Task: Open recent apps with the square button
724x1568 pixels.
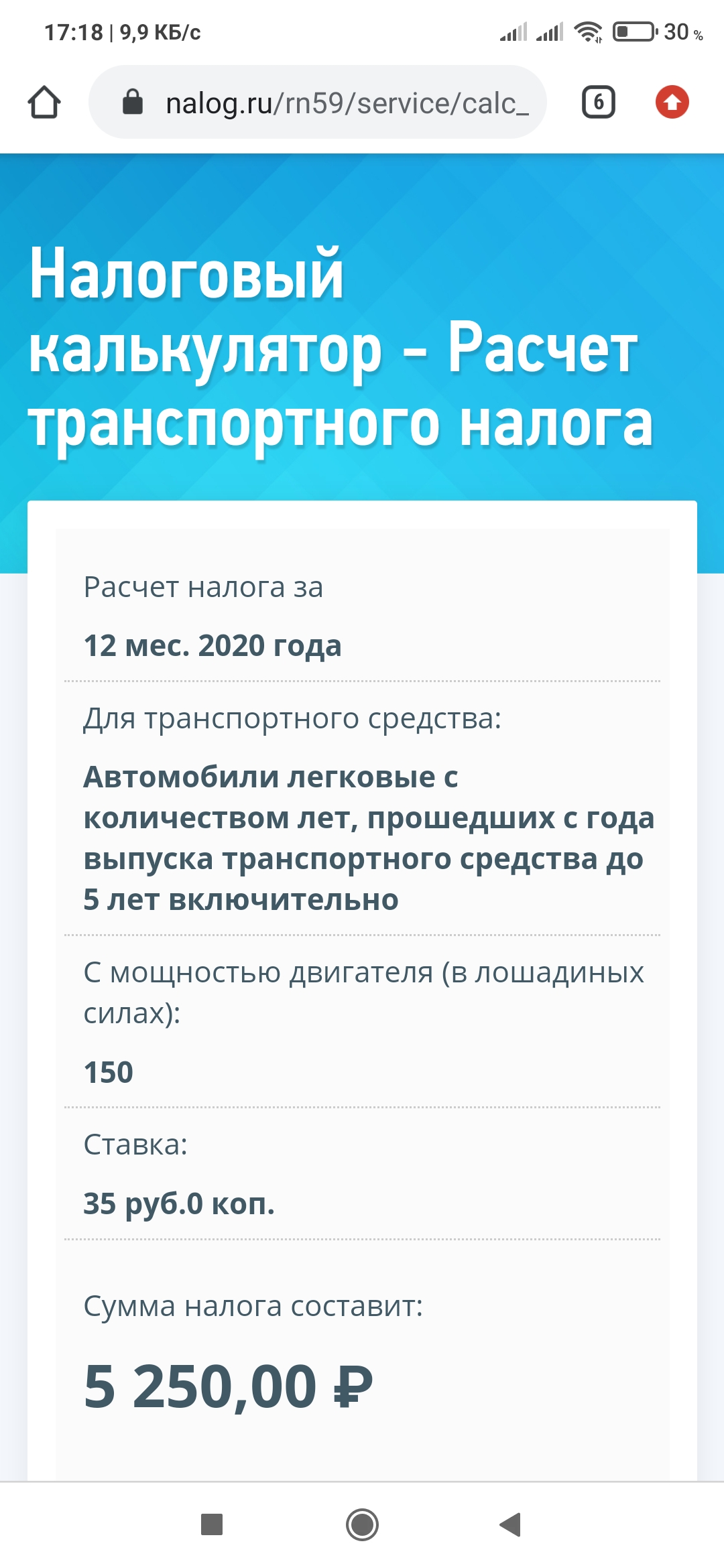Action: click(212, 1524)
